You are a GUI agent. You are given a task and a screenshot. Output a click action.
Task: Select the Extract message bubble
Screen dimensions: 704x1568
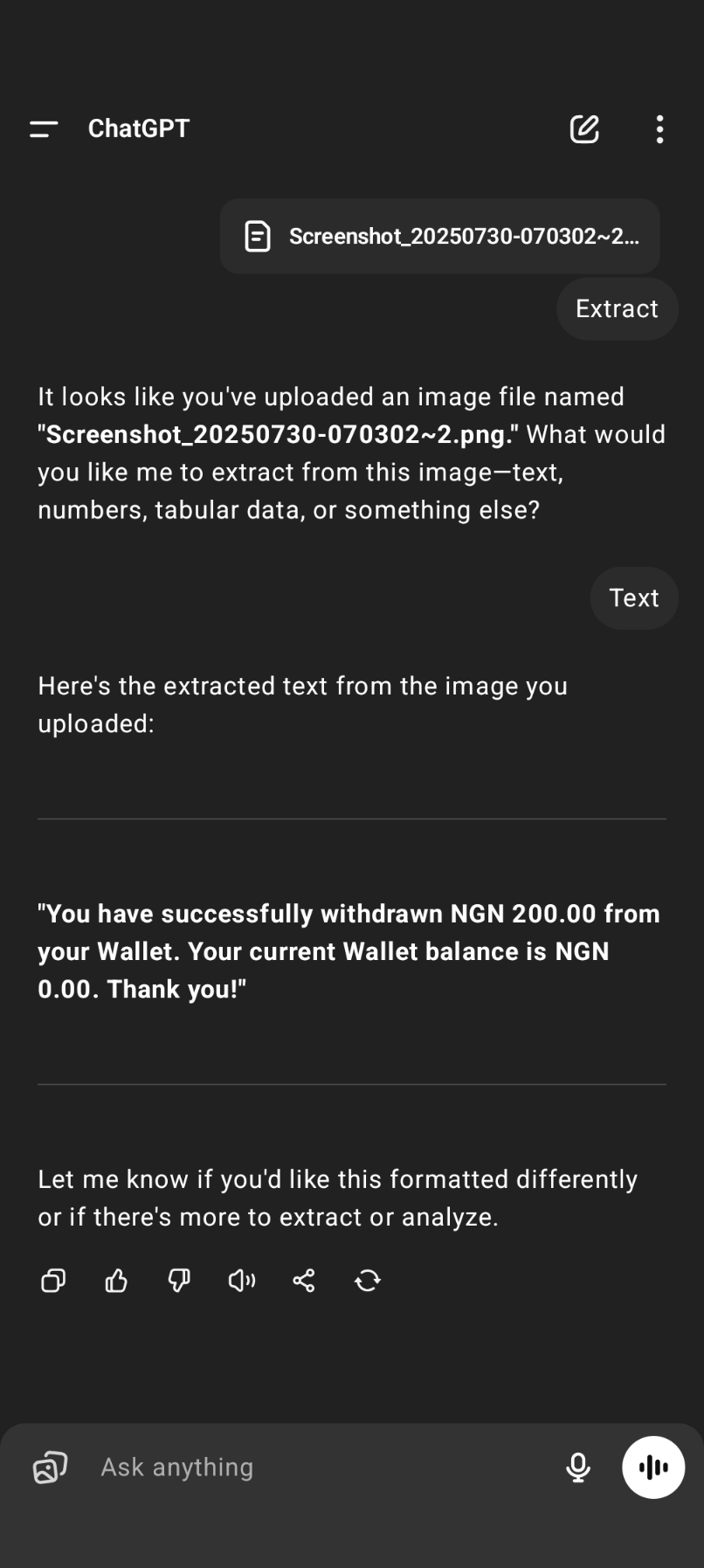[x=617, y=308]
